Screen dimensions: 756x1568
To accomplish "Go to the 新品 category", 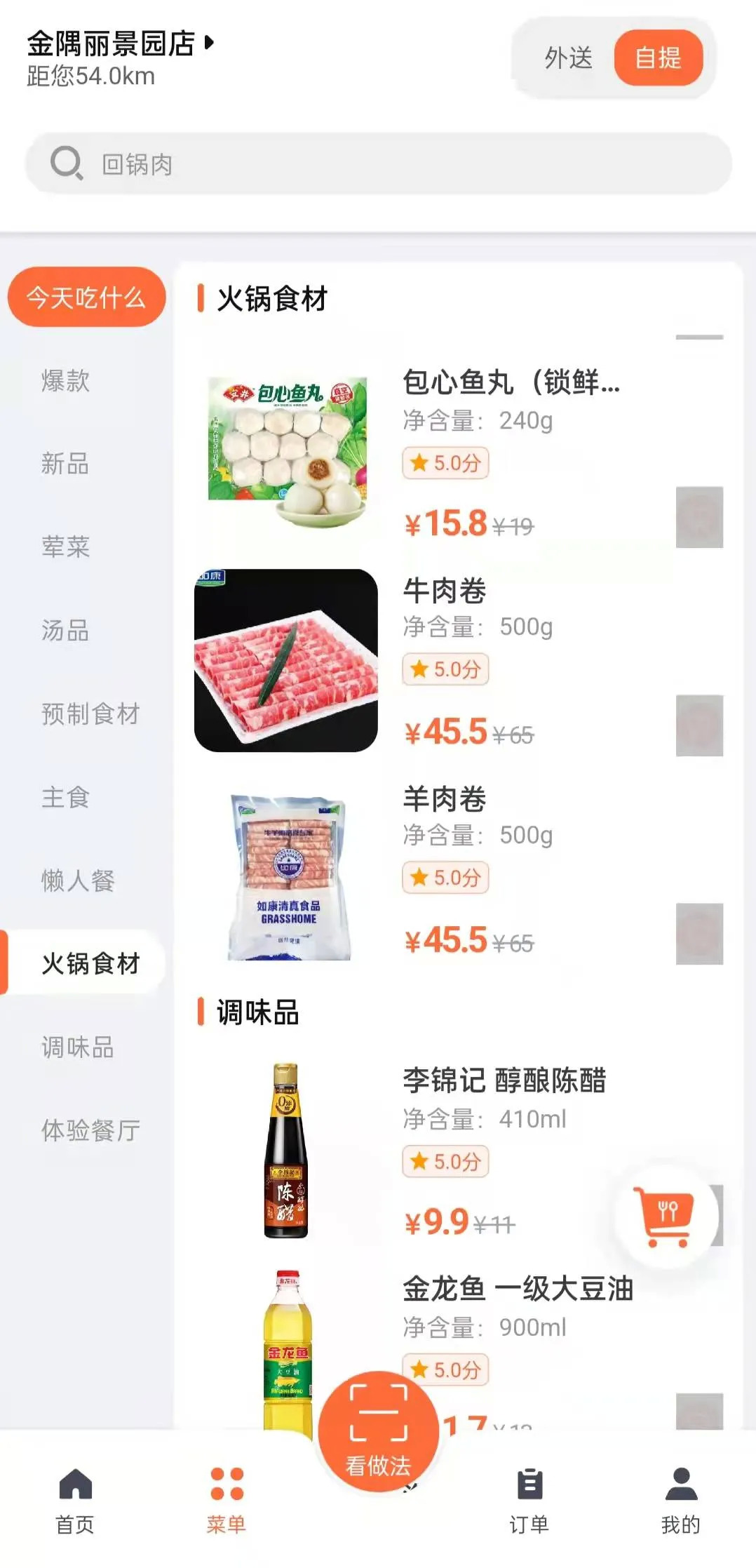I will coord(65,464).
